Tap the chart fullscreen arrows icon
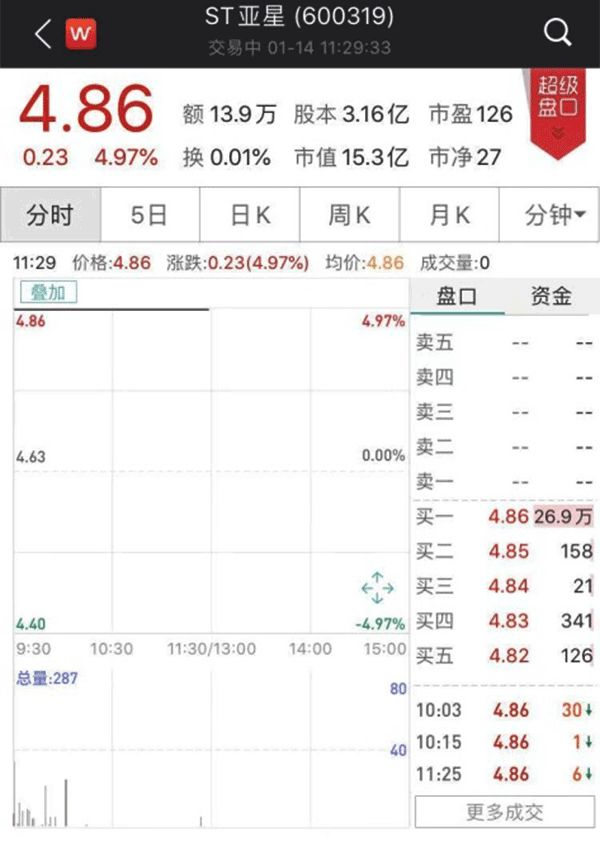Image resolution: width=600 pixels, height=846 pixels. click(x=377, y=588)
